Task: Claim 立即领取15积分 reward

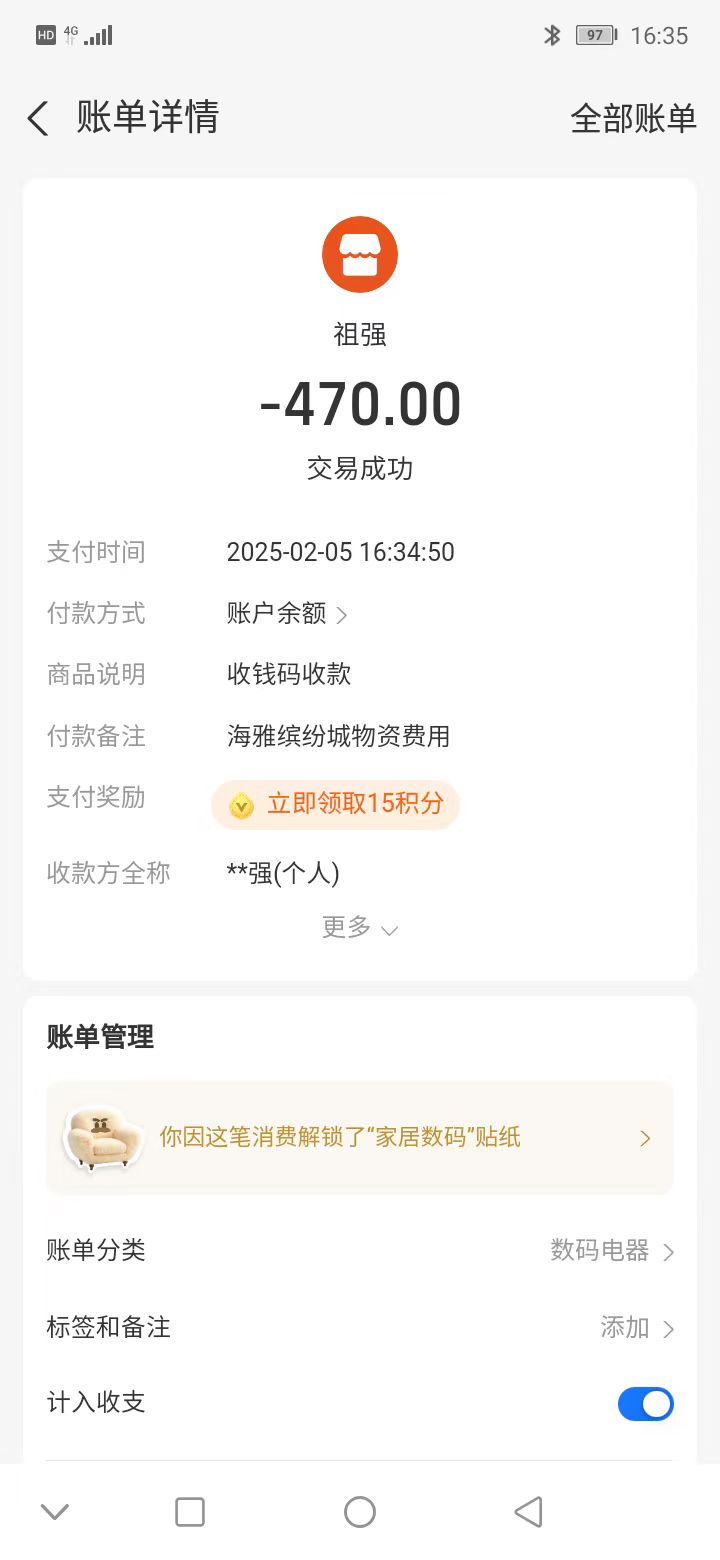Action: click(x=335, y=804)
